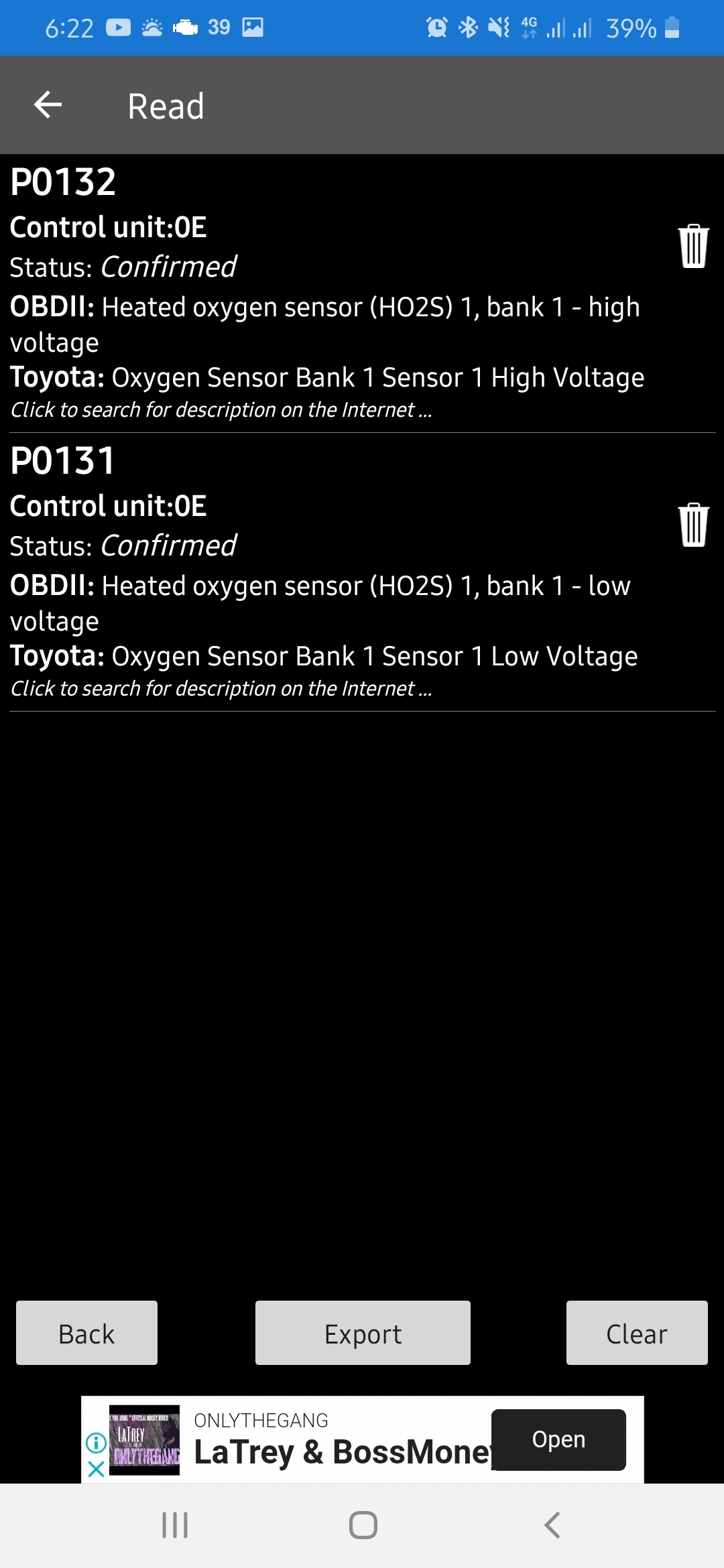
Task: View ad info icon
Action: 96,1442
